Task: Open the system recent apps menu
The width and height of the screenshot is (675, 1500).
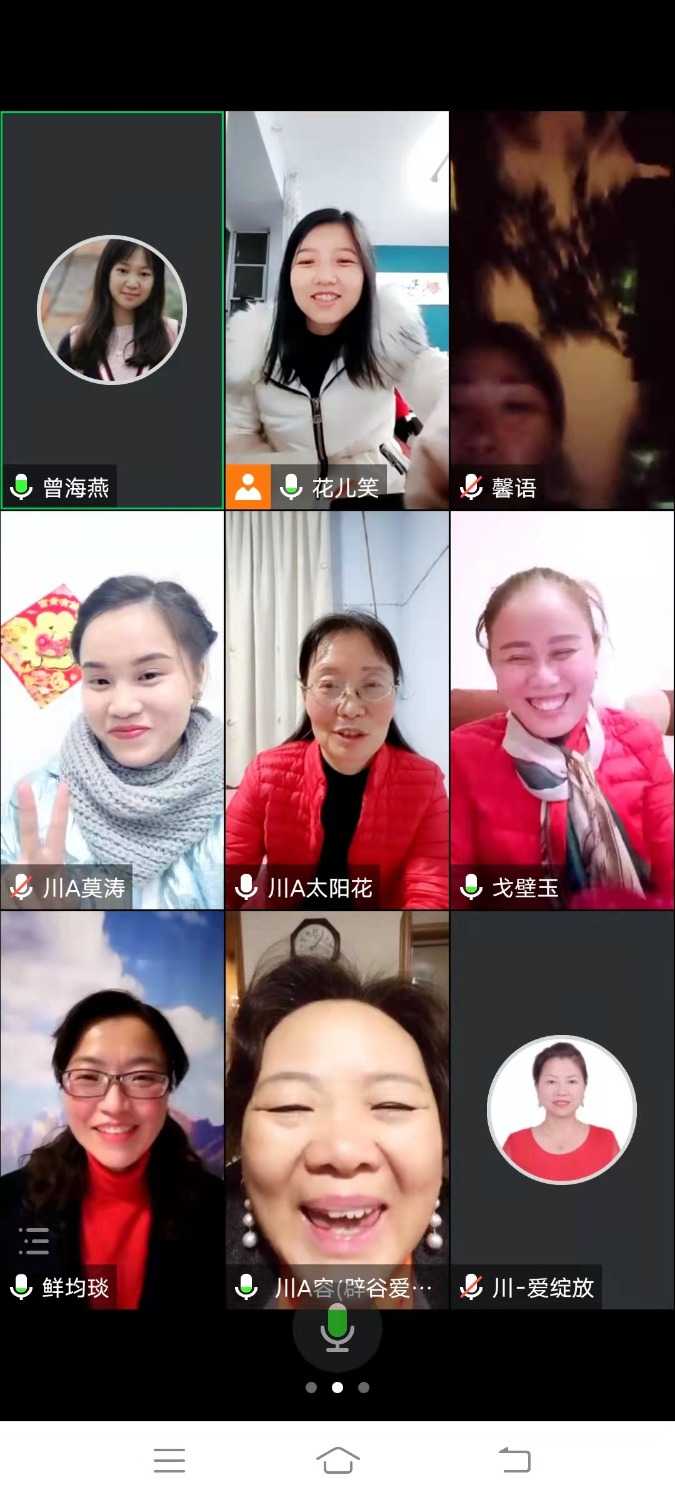Action: tap(169, 1460)
